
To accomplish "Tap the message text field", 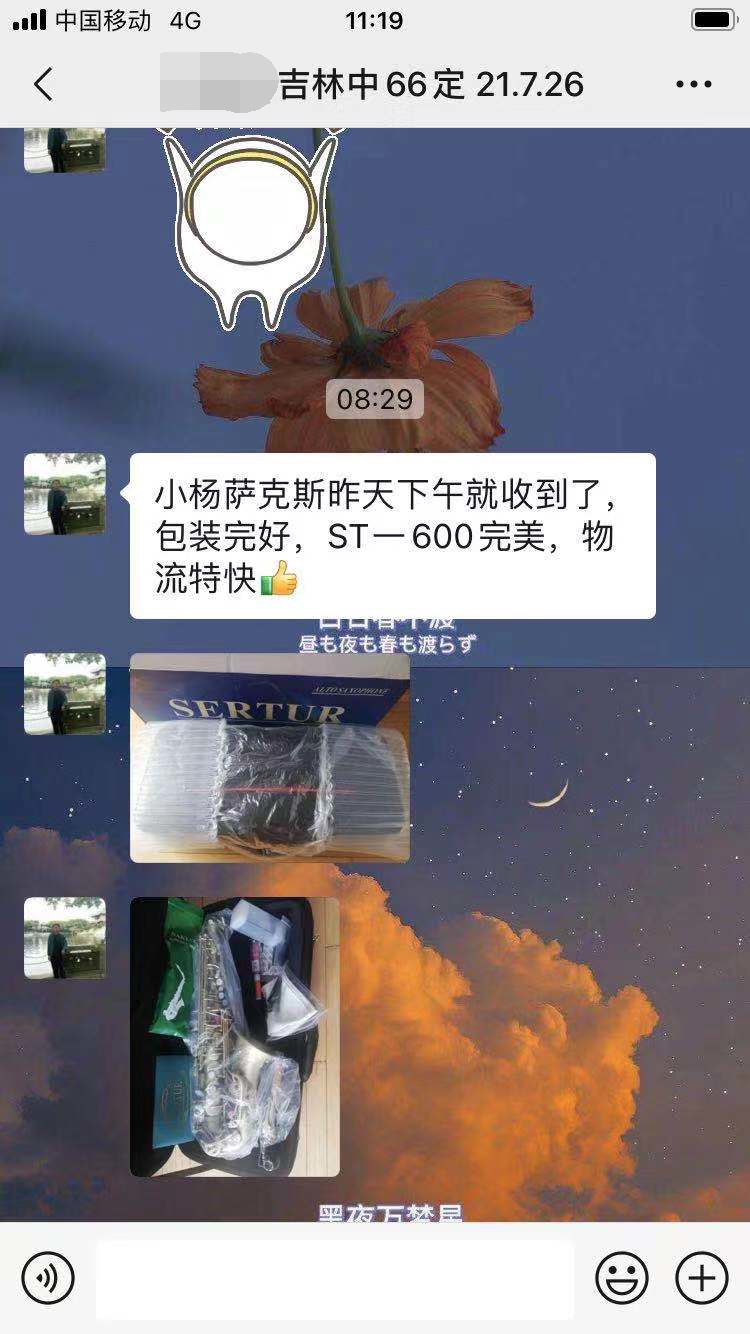I will [x=334, y=1278].
